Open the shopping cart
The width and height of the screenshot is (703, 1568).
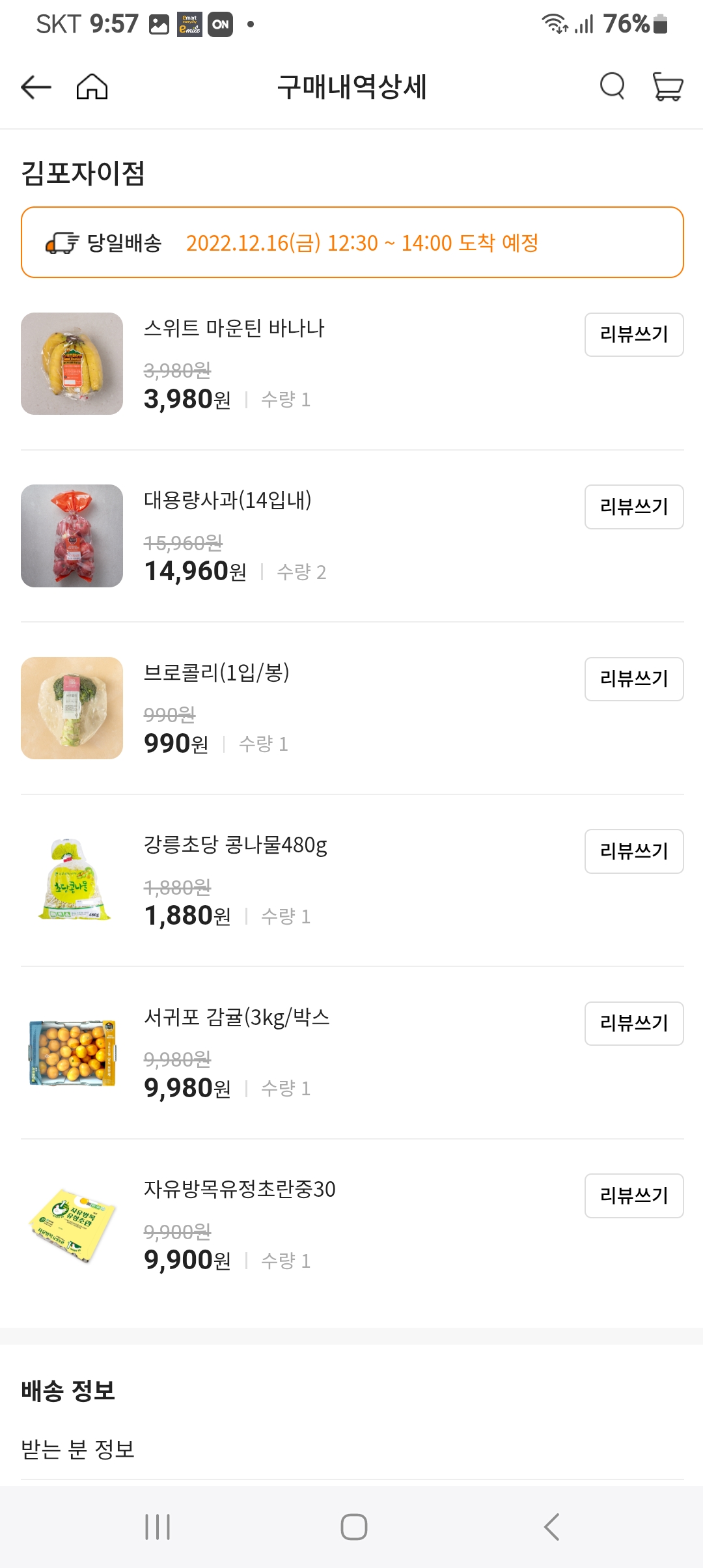coord(667,86)
